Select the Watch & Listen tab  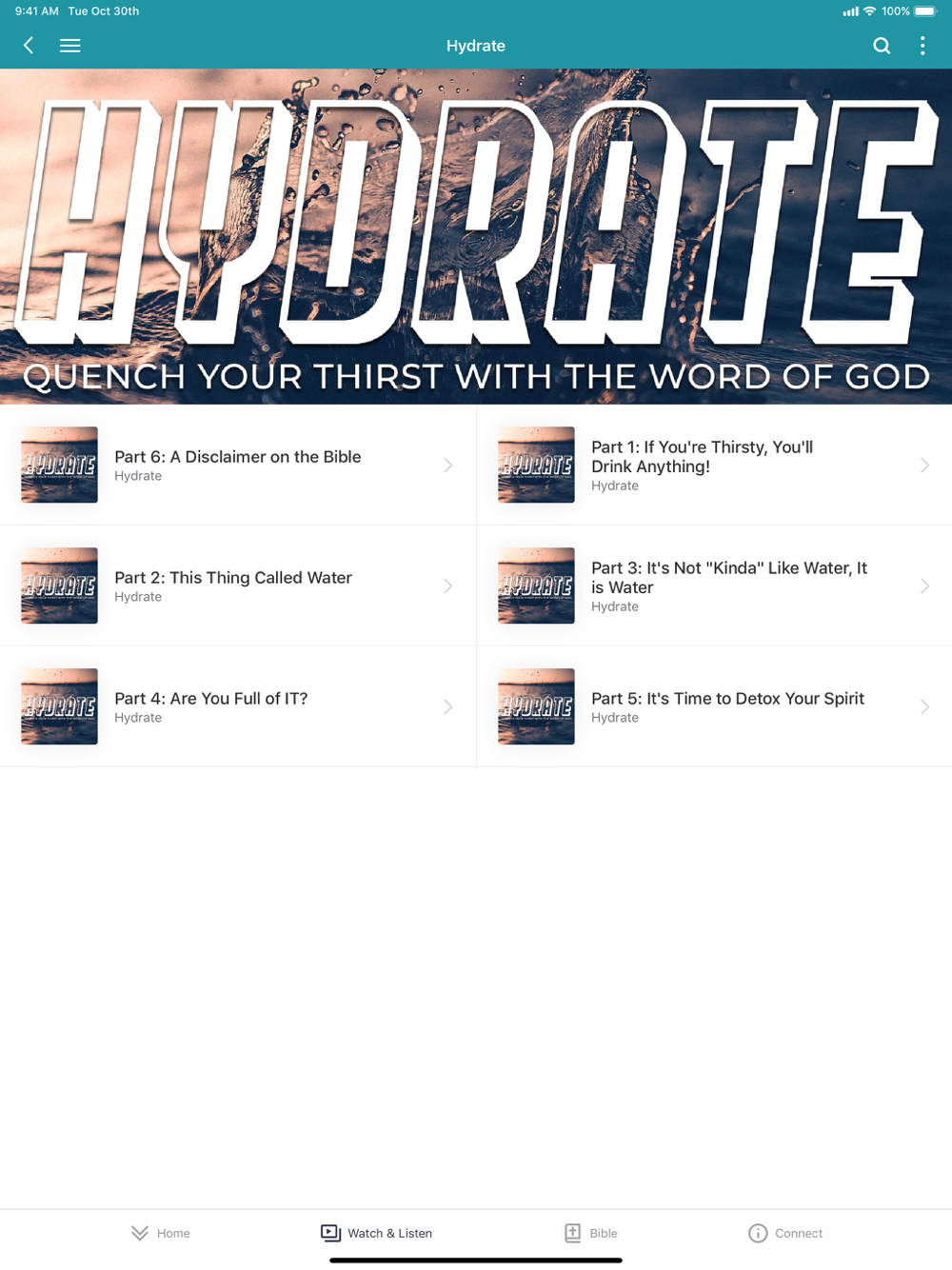pos(377,1233)
